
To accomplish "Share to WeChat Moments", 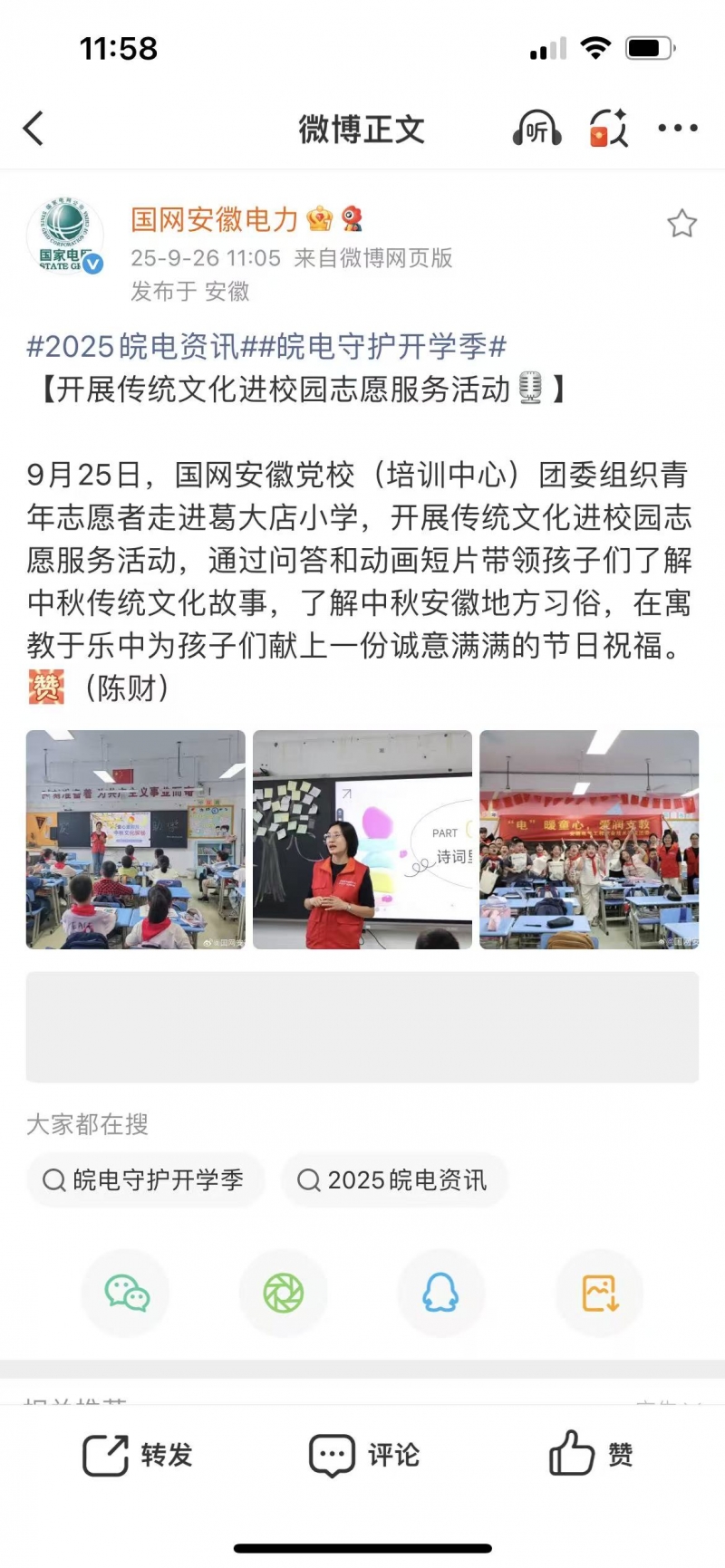I will tap(283, 1294).
